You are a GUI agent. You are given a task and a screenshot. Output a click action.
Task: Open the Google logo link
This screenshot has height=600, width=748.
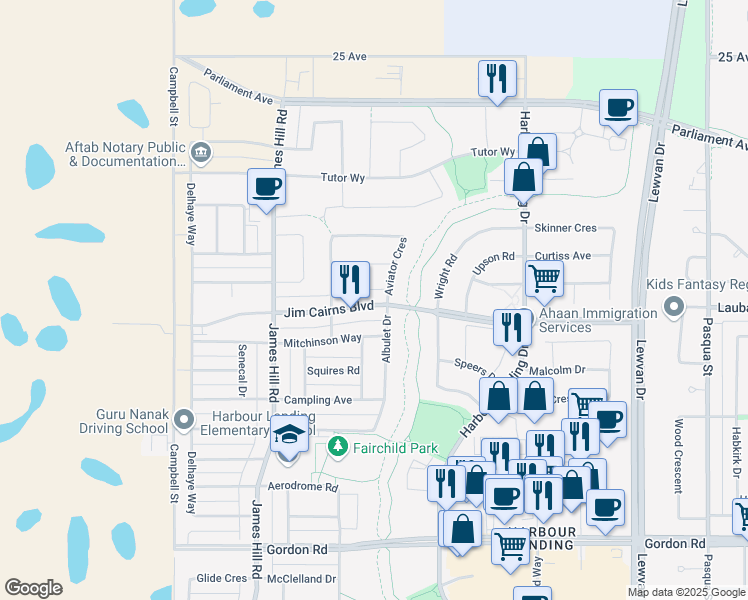[x=34, y=587]
